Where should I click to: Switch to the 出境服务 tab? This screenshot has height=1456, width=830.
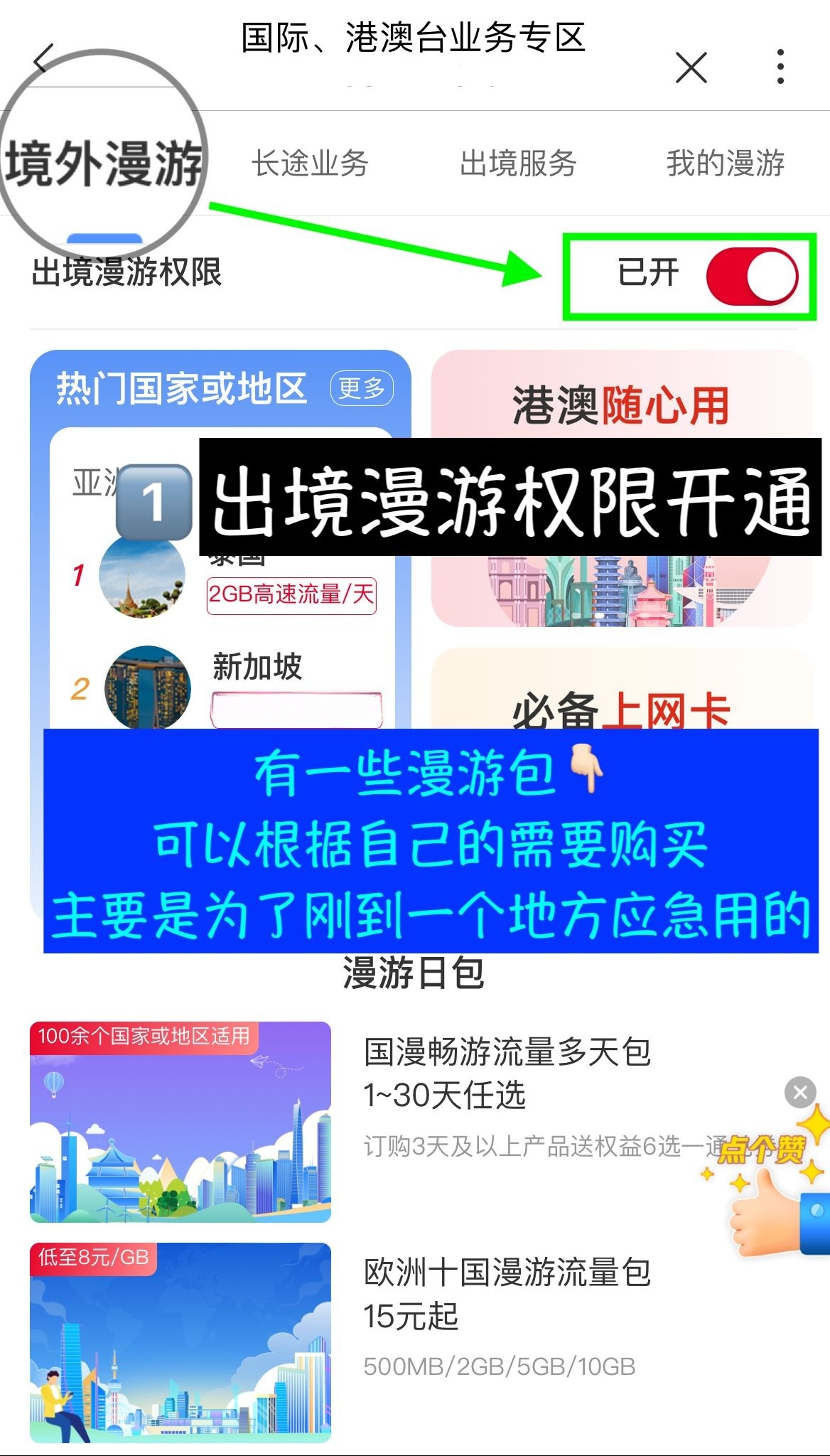517,164
